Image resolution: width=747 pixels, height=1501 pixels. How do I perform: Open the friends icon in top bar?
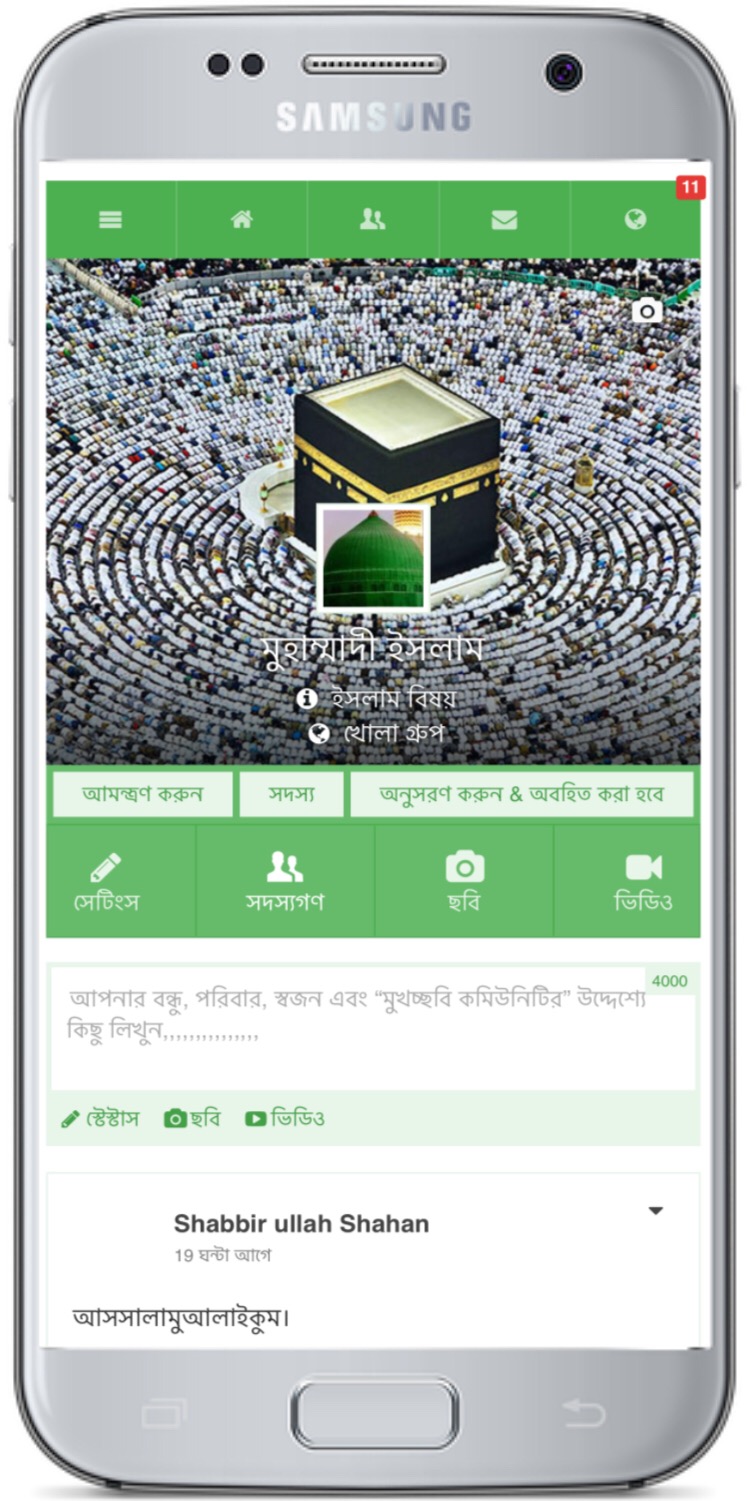tap(372, 220)
